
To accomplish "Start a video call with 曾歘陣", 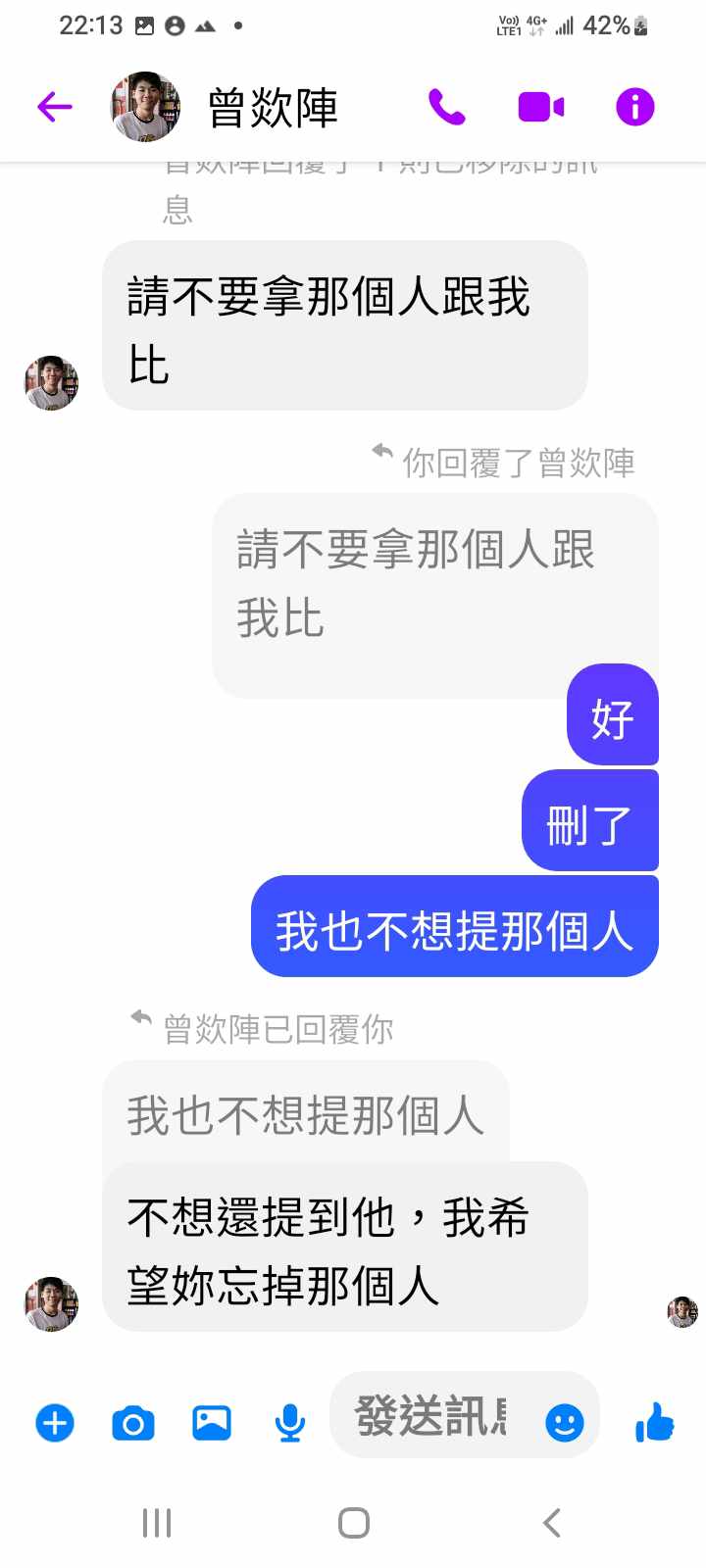I will pos(540,107).
